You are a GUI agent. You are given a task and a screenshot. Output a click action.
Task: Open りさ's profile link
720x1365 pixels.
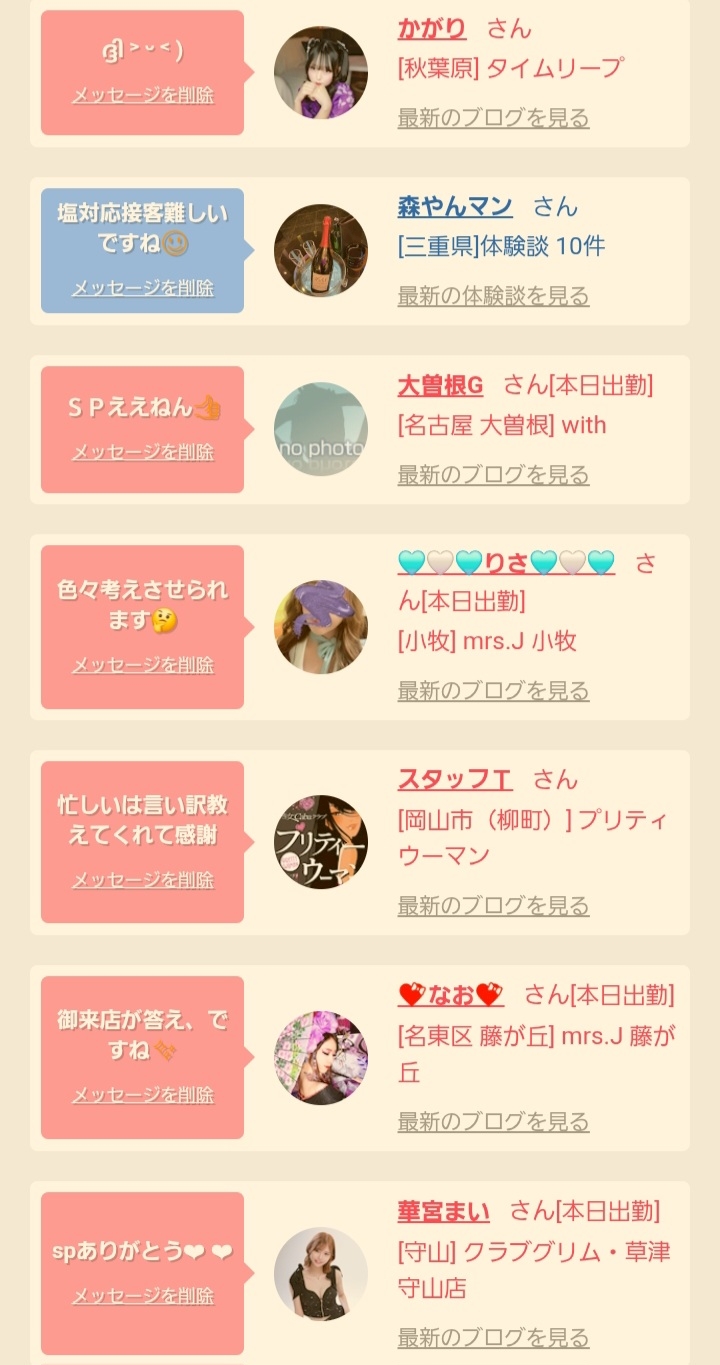click(506, 562)
